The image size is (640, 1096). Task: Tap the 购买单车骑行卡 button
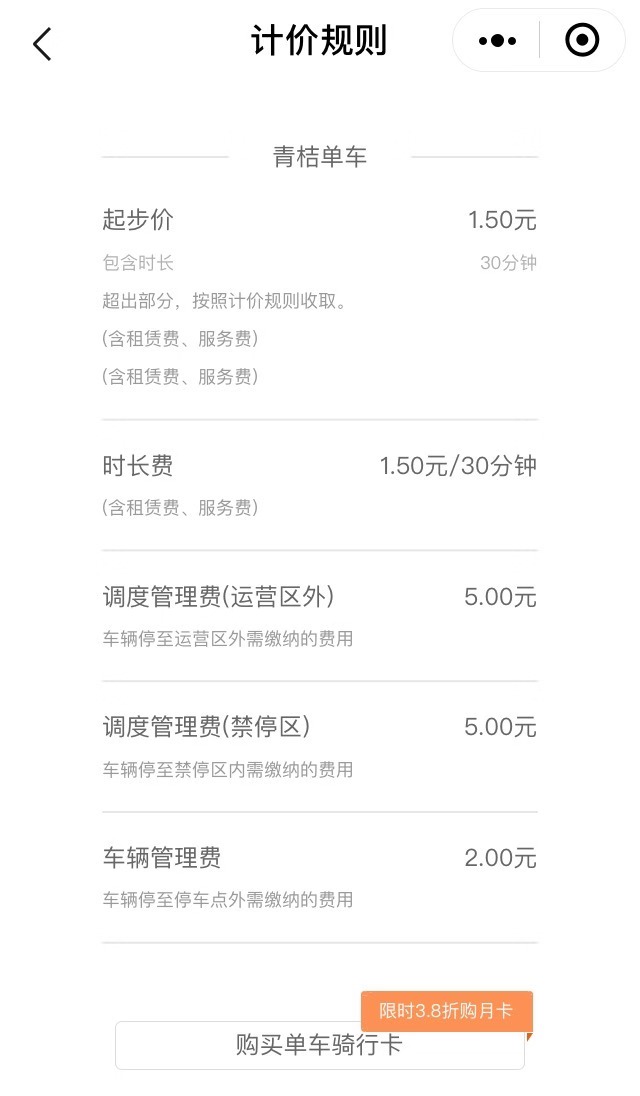pos(320,1045)
